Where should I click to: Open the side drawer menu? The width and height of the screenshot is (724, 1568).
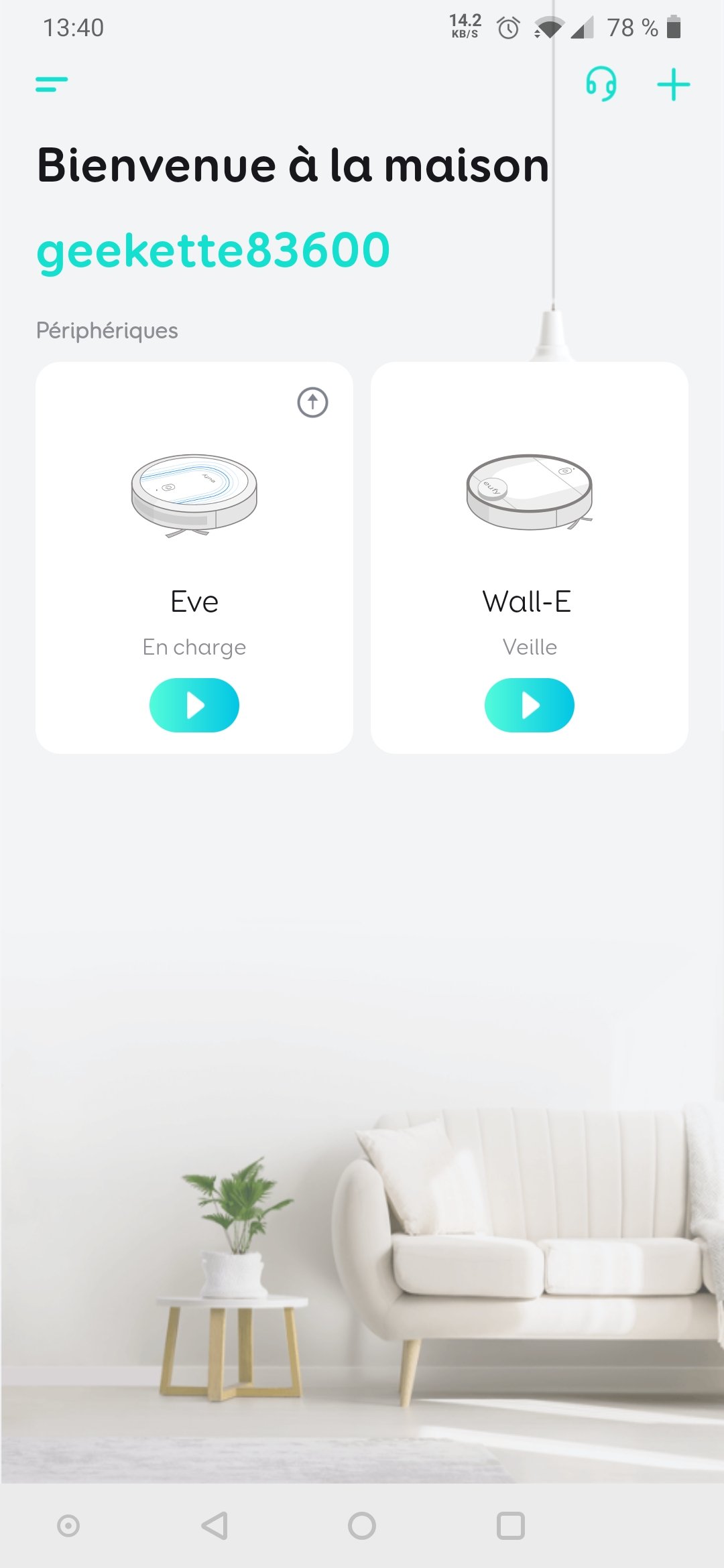point(52,84)
